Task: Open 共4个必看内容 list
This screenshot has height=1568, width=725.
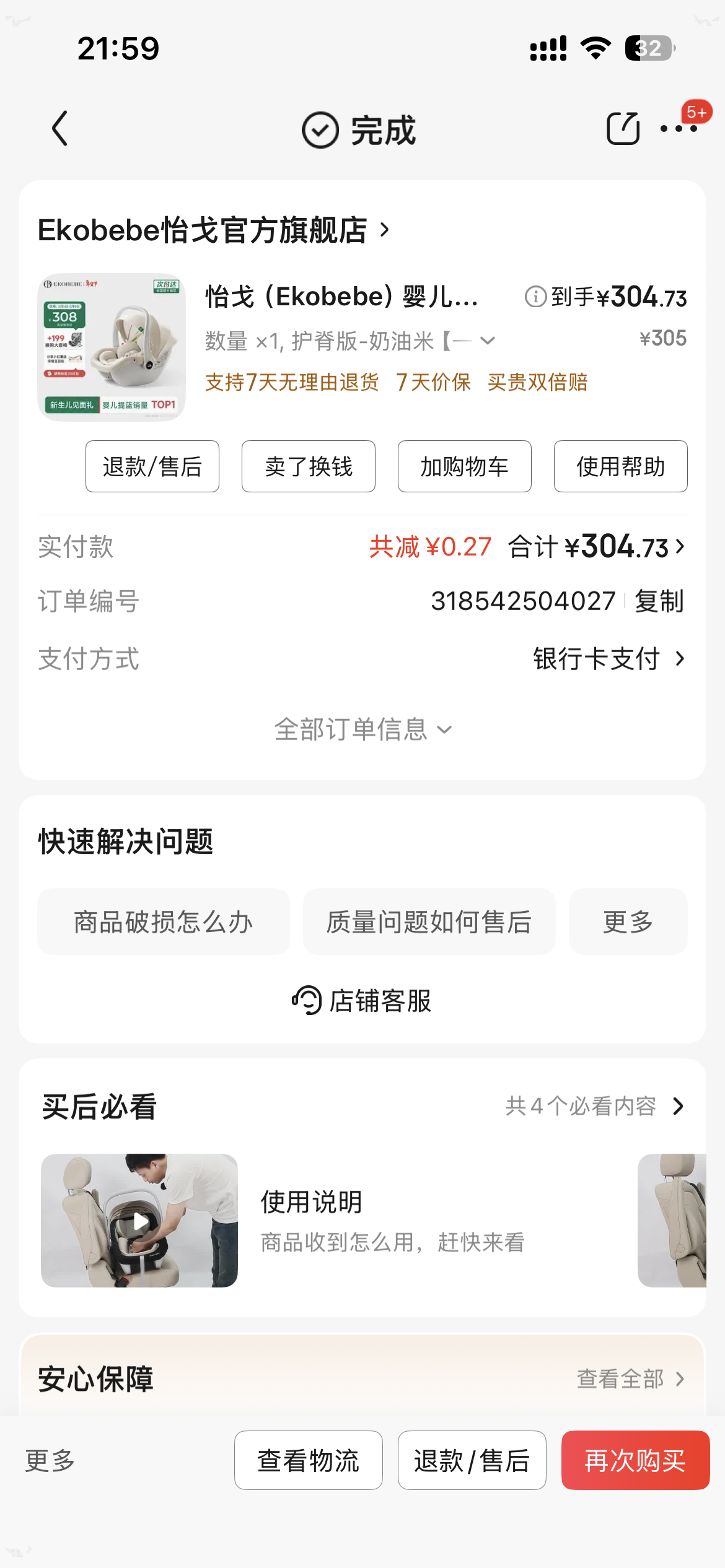Action: pos(594,1106)
